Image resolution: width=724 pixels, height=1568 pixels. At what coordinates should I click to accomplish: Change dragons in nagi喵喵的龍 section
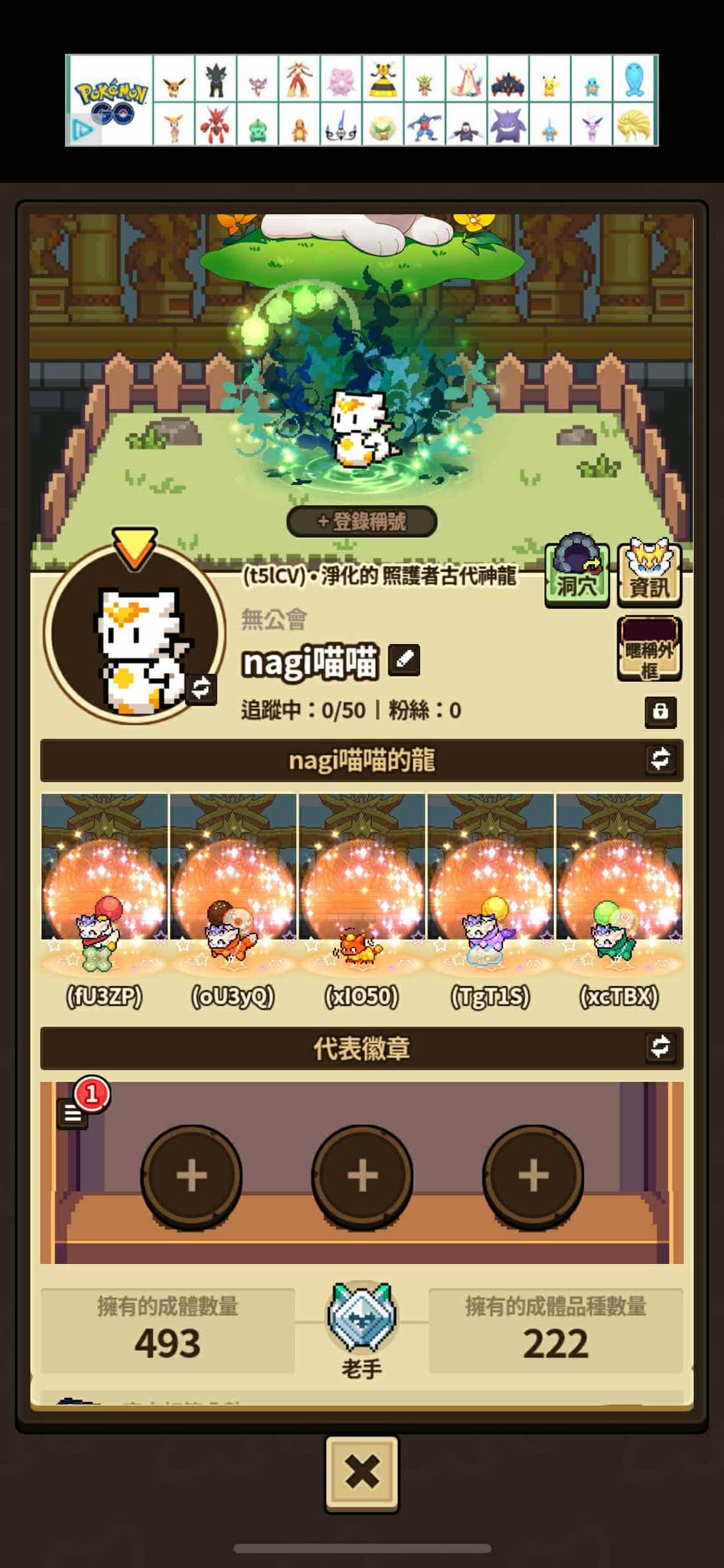point(660,759)
